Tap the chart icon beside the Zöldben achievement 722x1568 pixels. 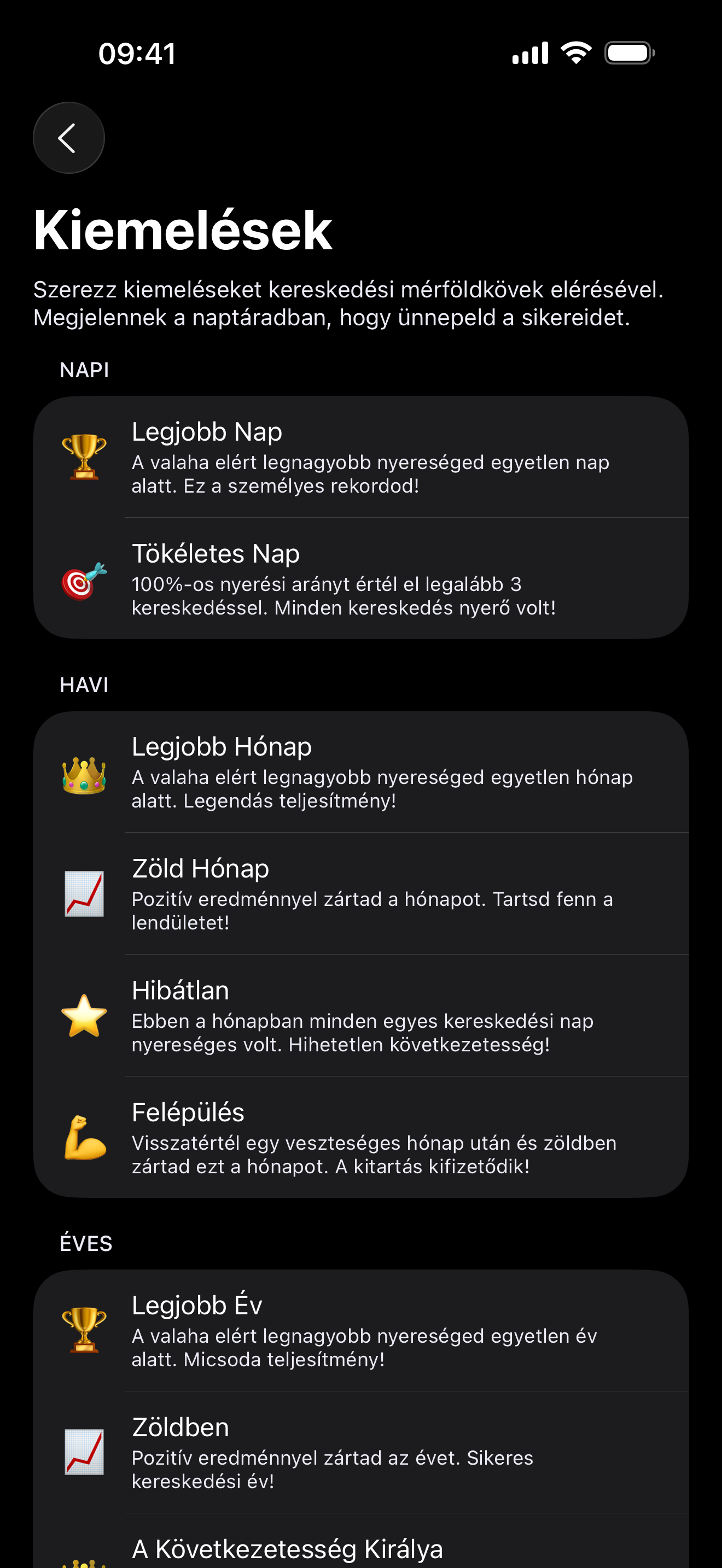84,1452
